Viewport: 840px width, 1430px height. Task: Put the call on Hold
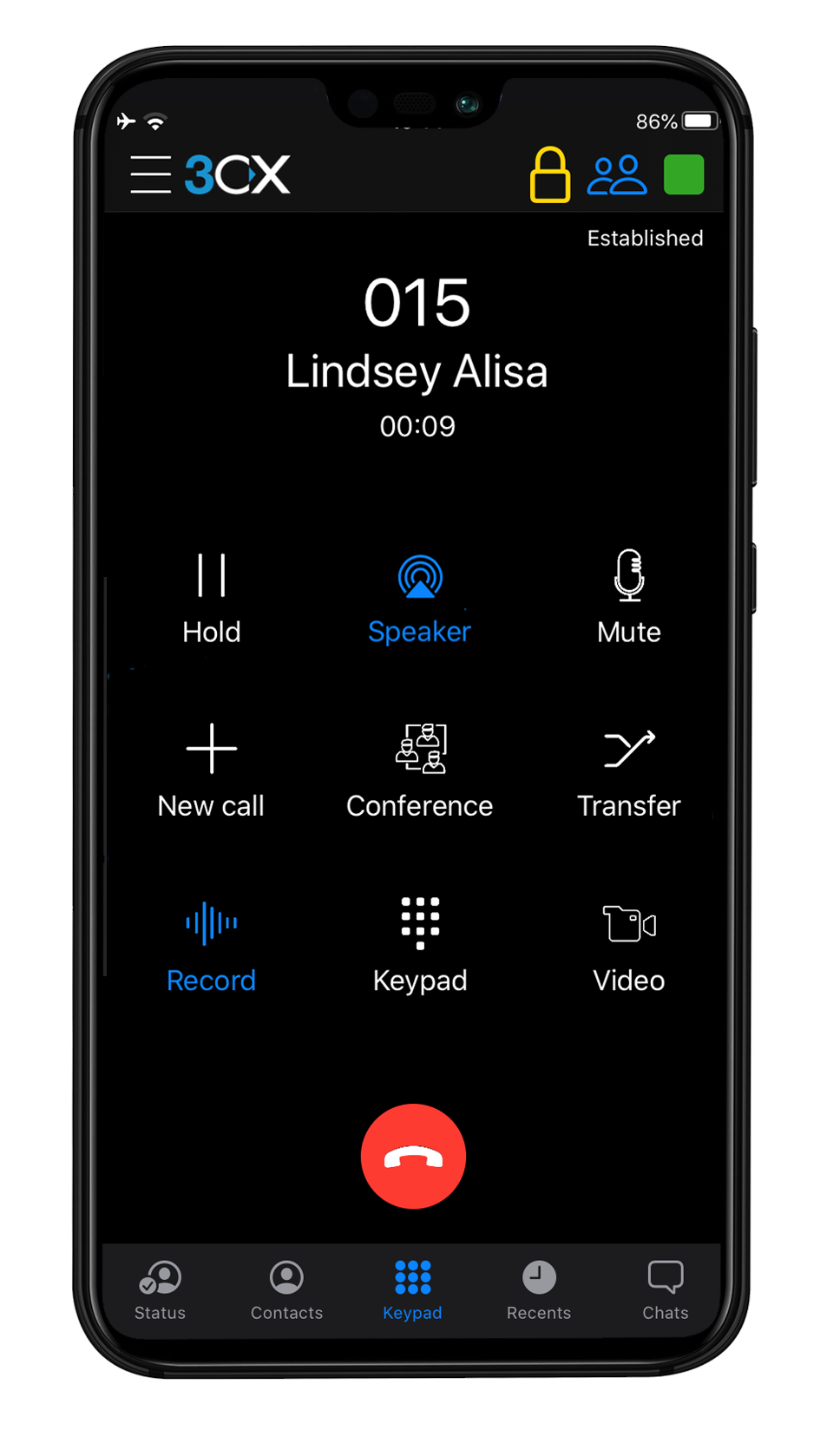coord(212,596)
